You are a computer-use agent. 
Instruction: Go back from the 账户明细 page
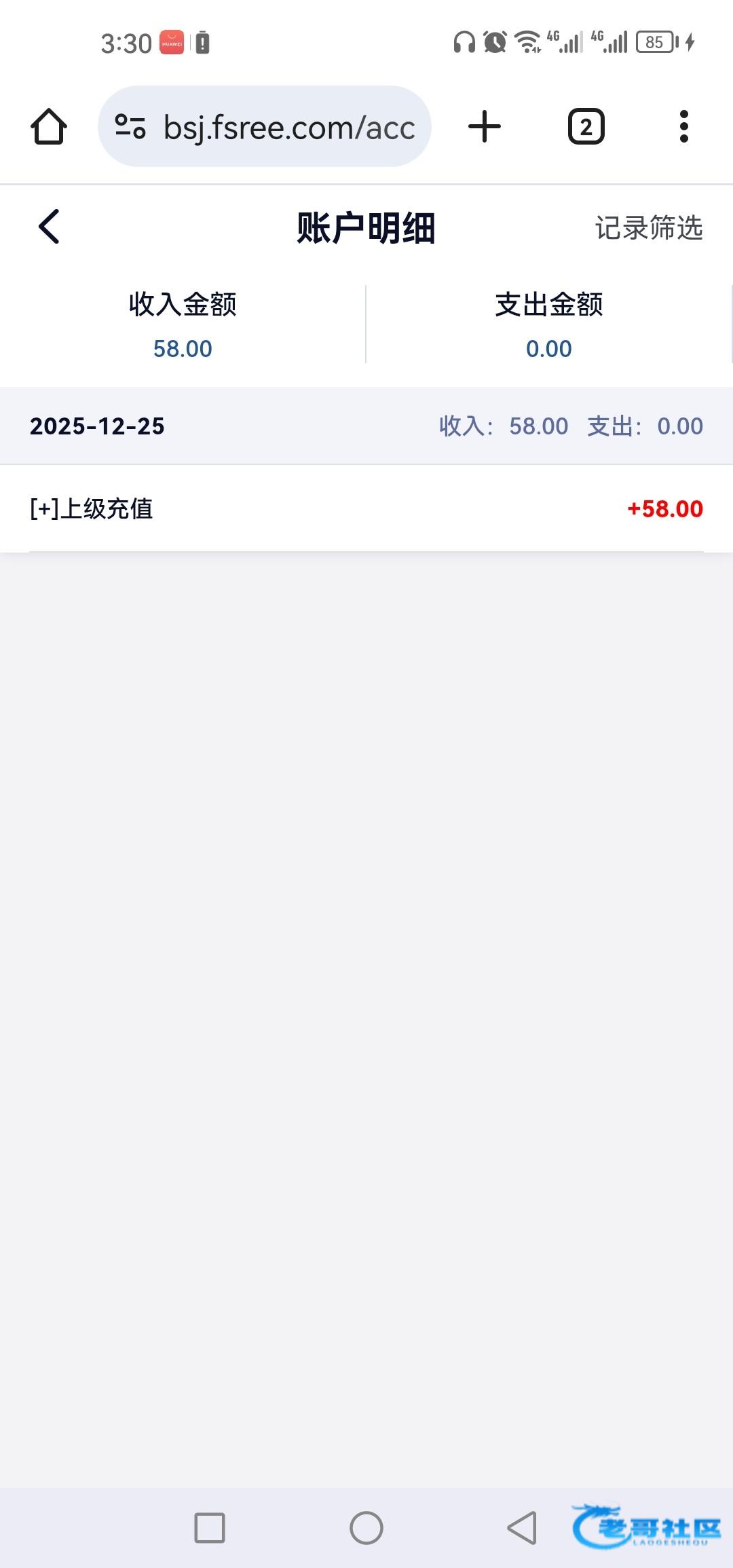pyautogui.click(x=49, y=227)
